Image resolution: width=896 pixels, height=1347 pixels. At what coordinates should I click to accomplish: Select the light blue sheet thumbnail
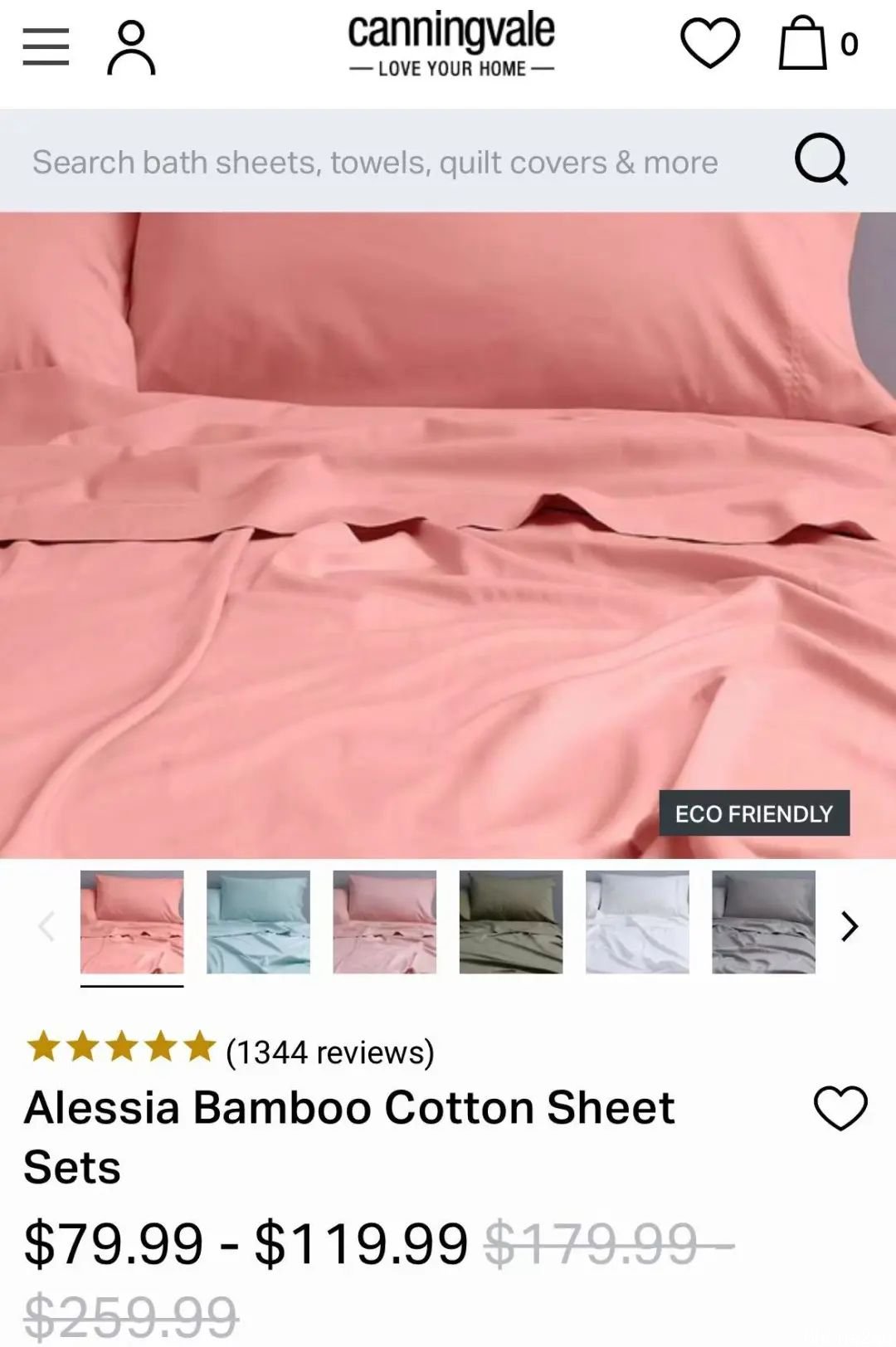pos(258,921)
